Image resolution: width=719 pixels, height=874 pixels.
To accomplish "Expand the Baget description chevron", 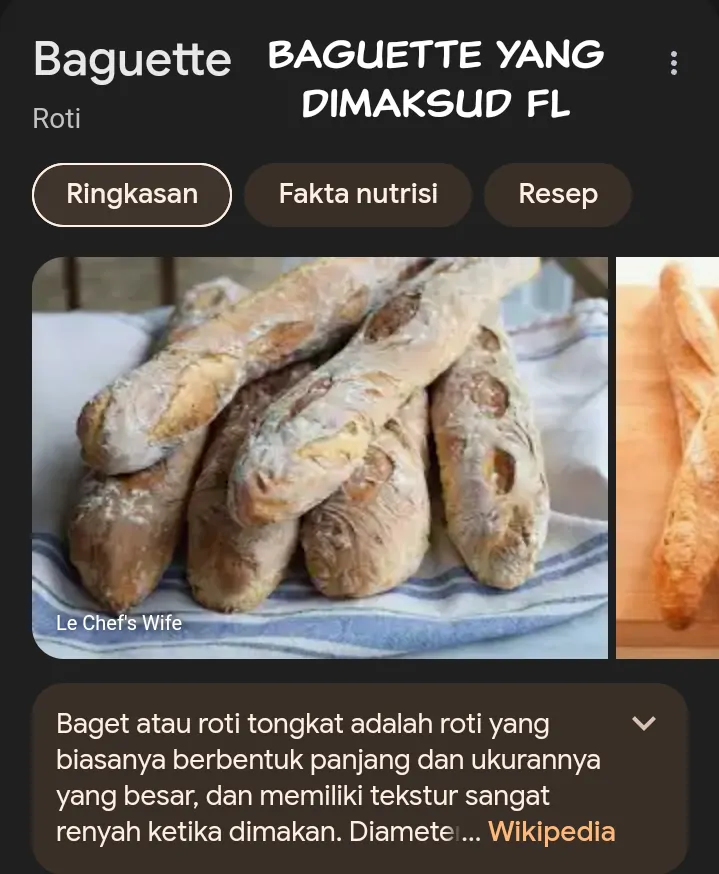I will coord(645,723).
